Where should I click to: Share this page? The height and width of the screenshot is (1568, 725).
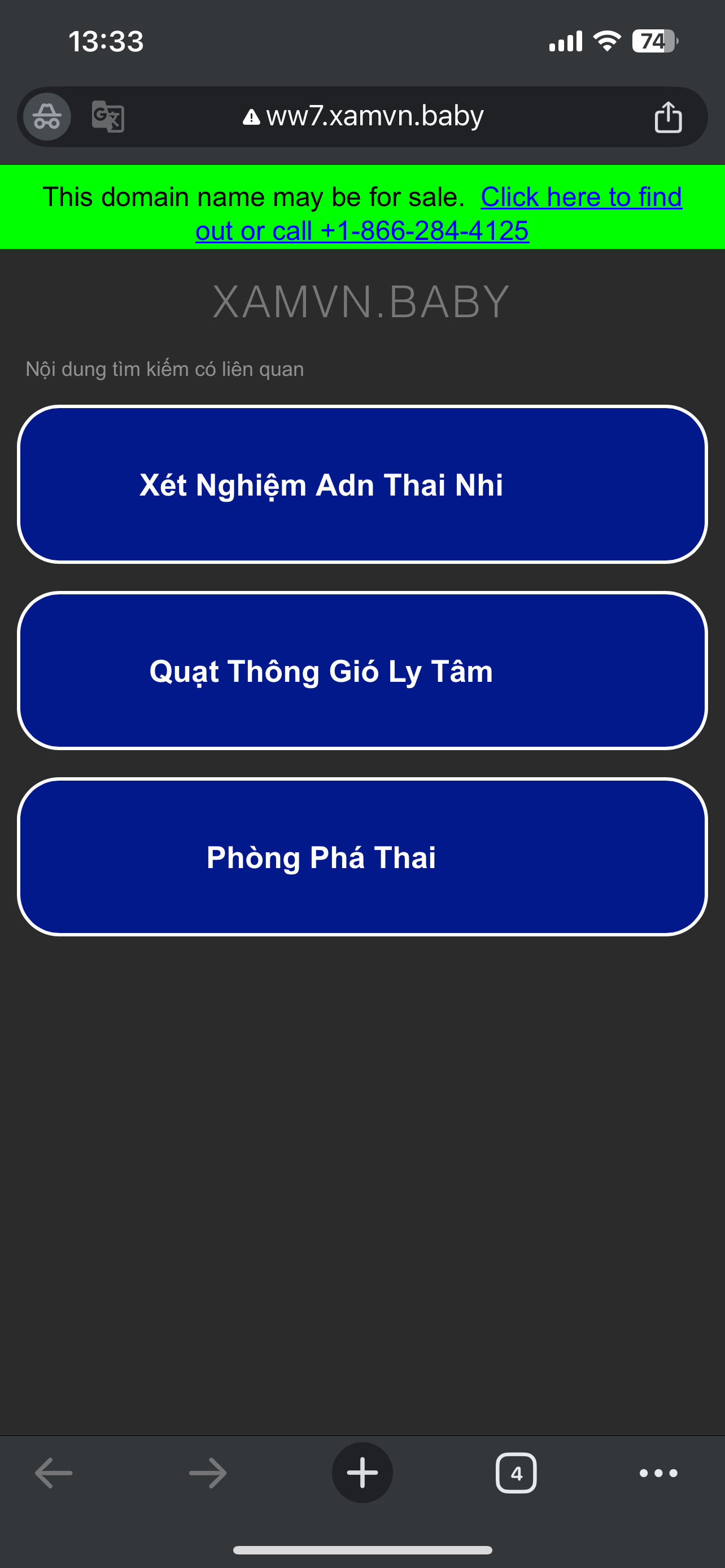[x=668, y=117]
